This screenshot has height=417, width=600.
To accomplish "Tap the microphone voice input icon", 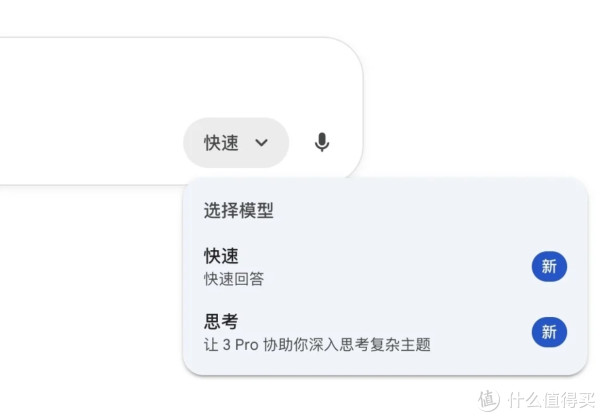I will pos(321,143).
